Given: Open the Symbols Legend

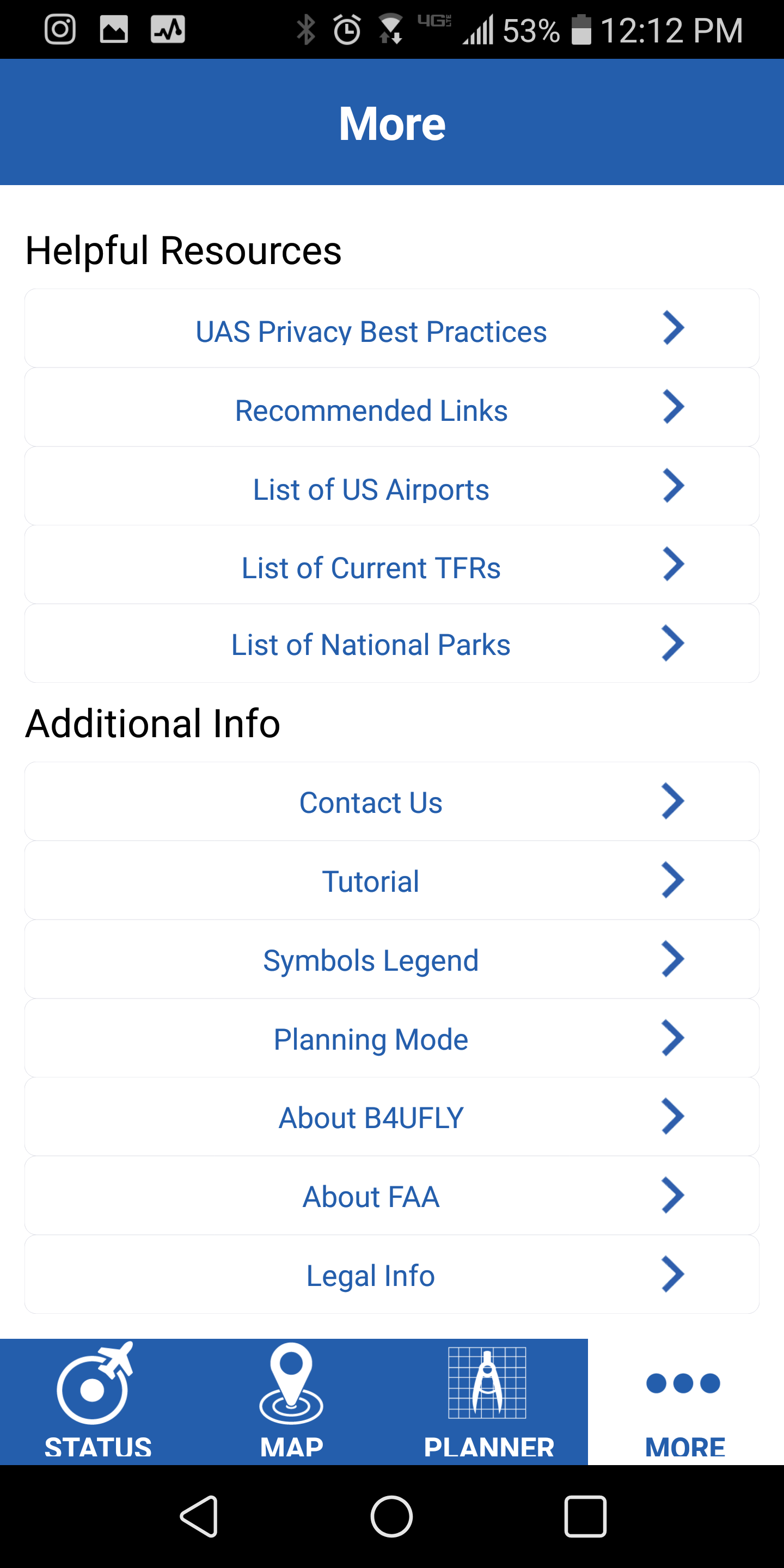Looking at the screenshot, I should pyautogui.click(x=391, y=959).
